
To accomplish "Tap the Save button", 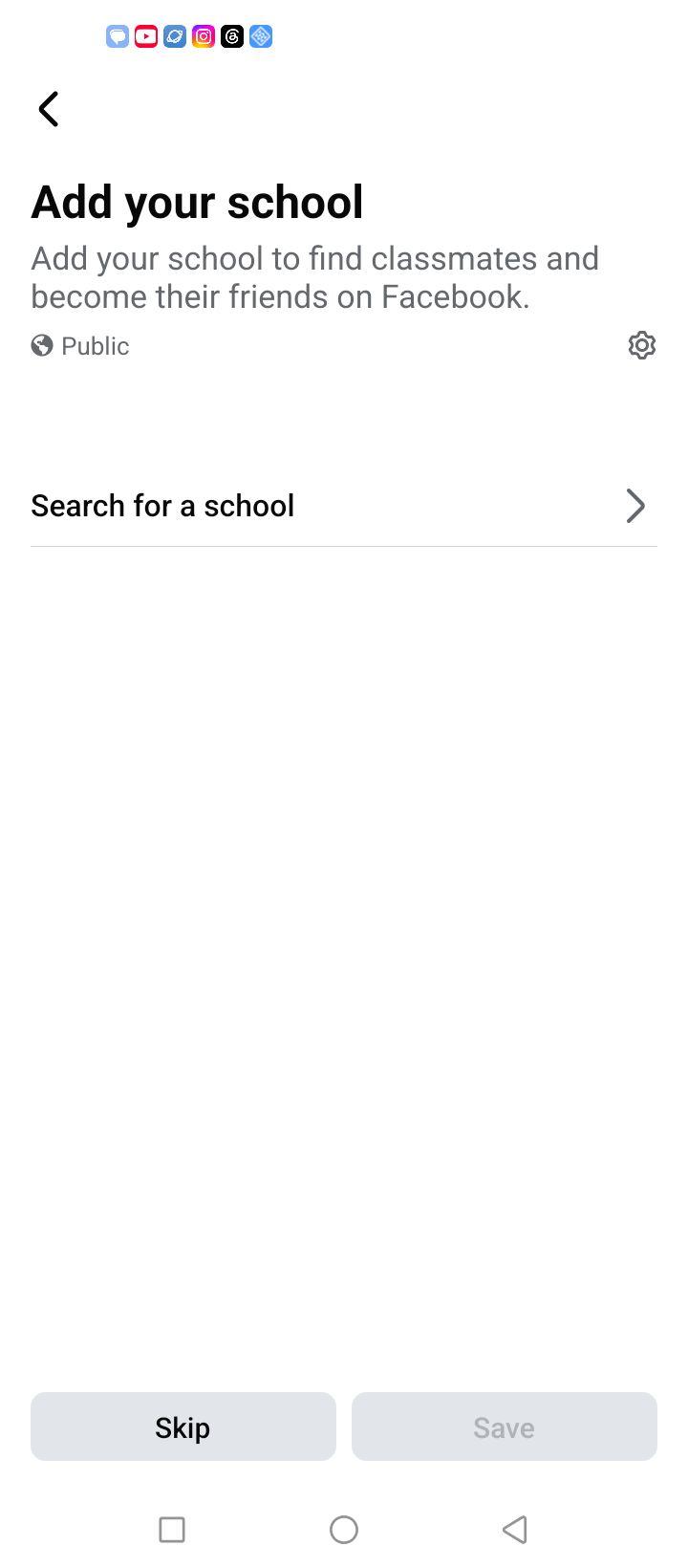I will point(505,1426).
